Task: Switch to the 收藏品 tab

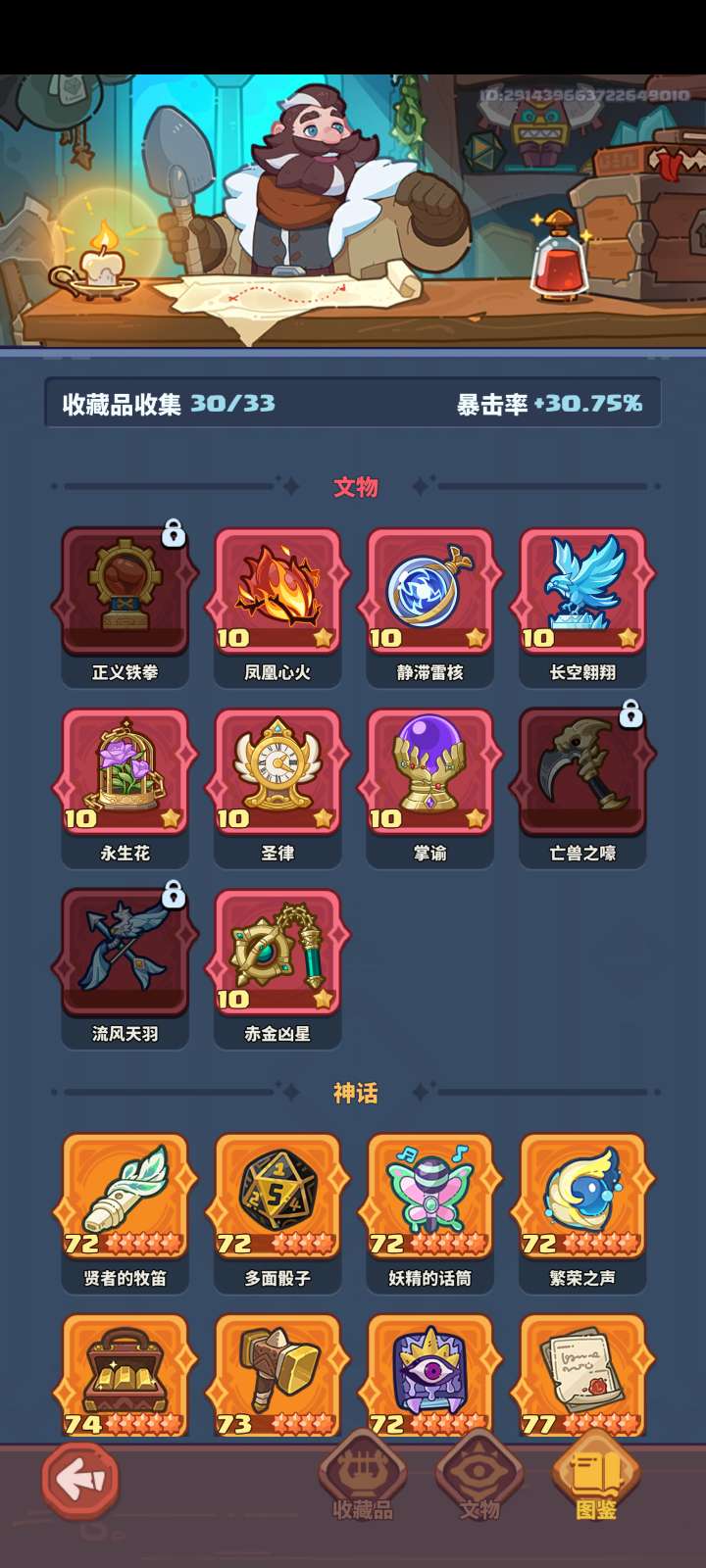Action: [363, 1478]
